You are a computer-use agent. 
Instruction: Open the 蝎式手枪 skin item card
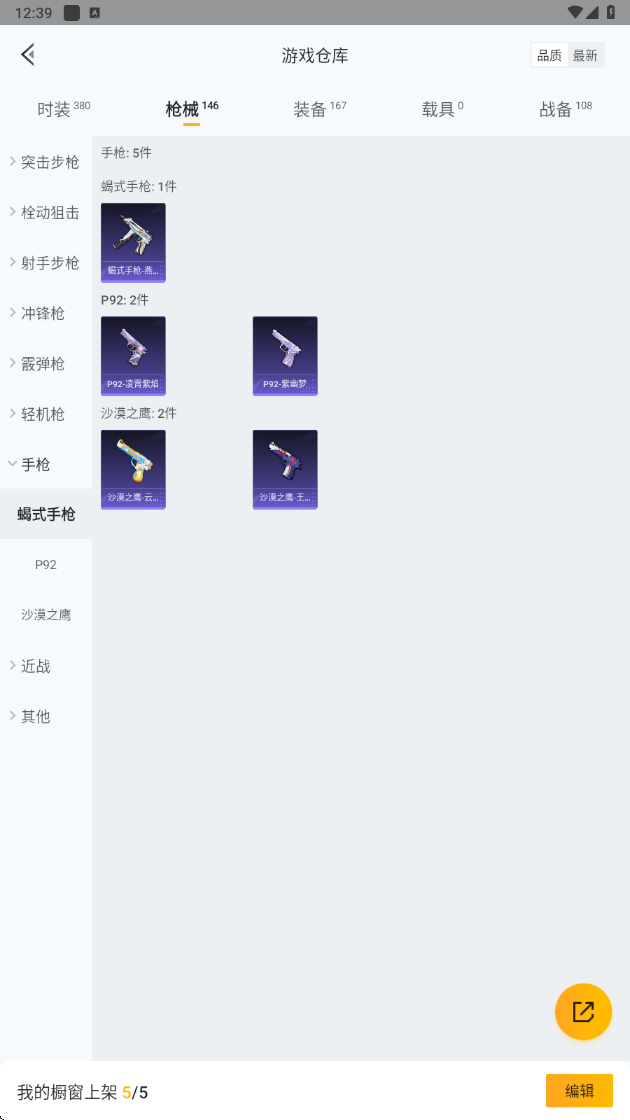[x=133, y=243]
